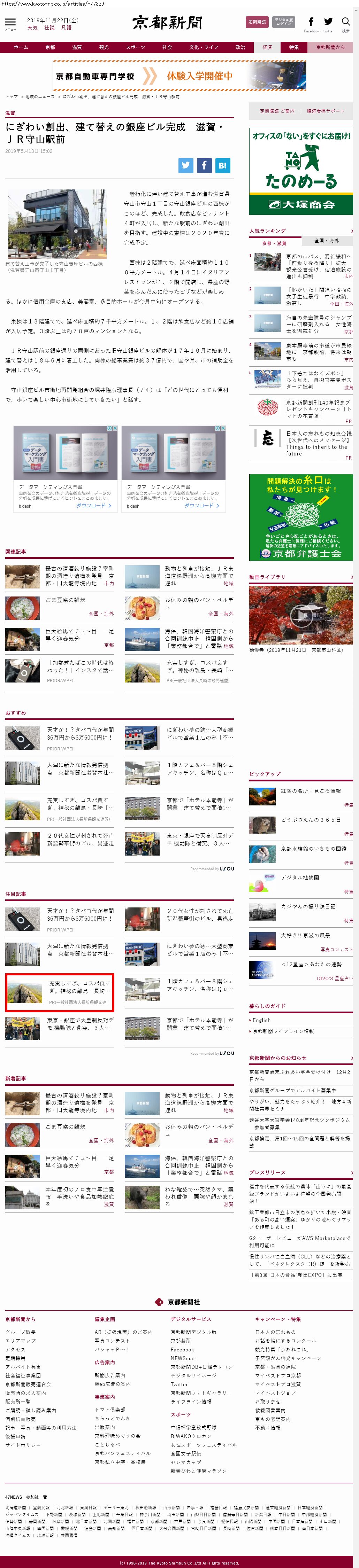Open the search icon in the header
The height and width of the screenshot is (1568, 359).
click(346, 23)
